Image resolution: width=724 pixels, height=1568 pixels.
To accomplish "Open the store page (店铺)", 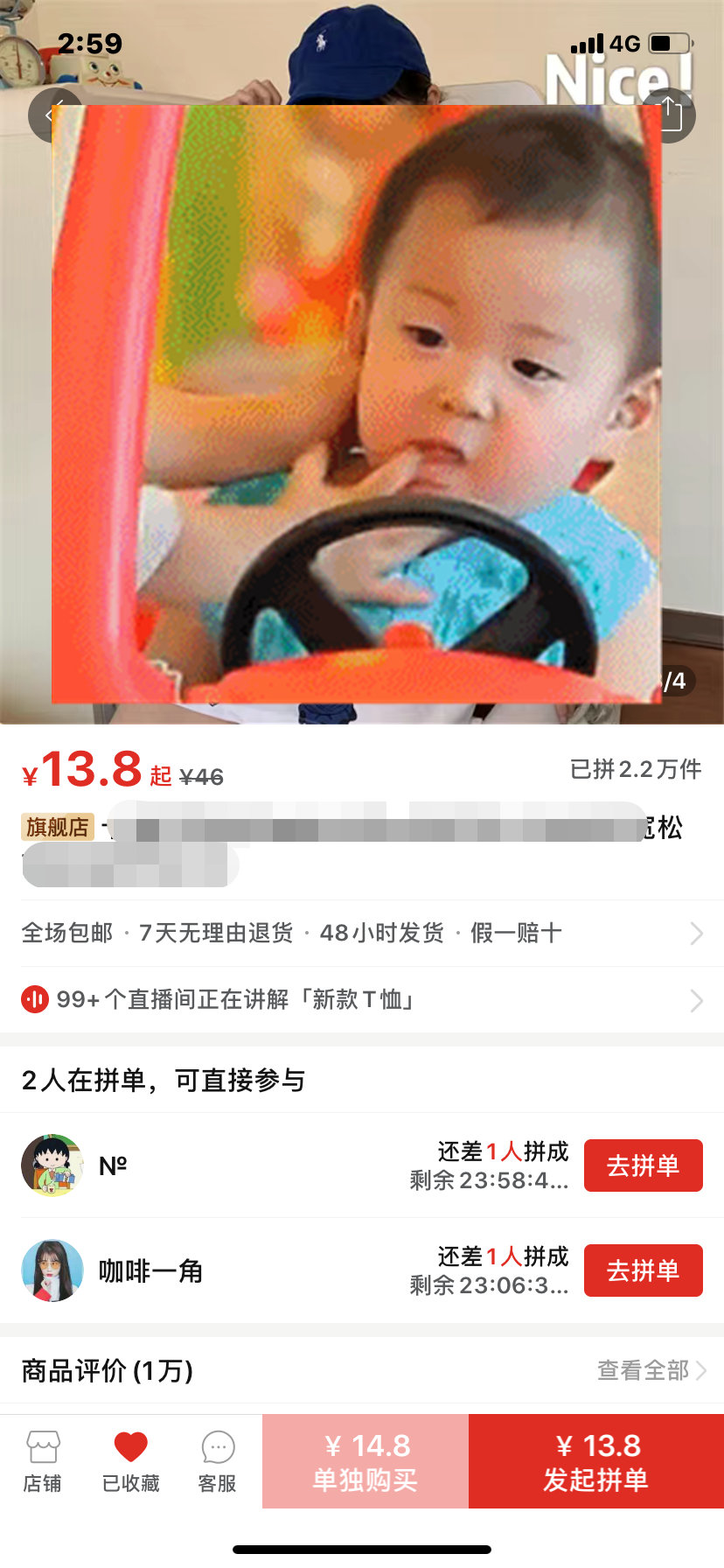I will pyautogui.click(x=42, y=1461).
